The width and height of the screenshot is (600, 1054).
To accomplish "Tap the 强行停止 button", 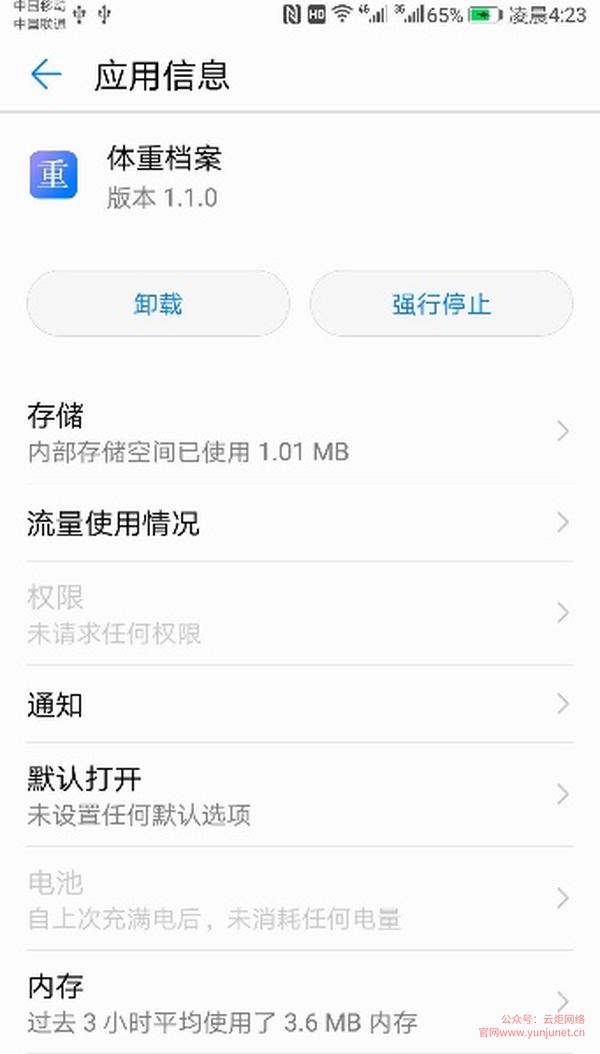I will click(x=441, y=304).
